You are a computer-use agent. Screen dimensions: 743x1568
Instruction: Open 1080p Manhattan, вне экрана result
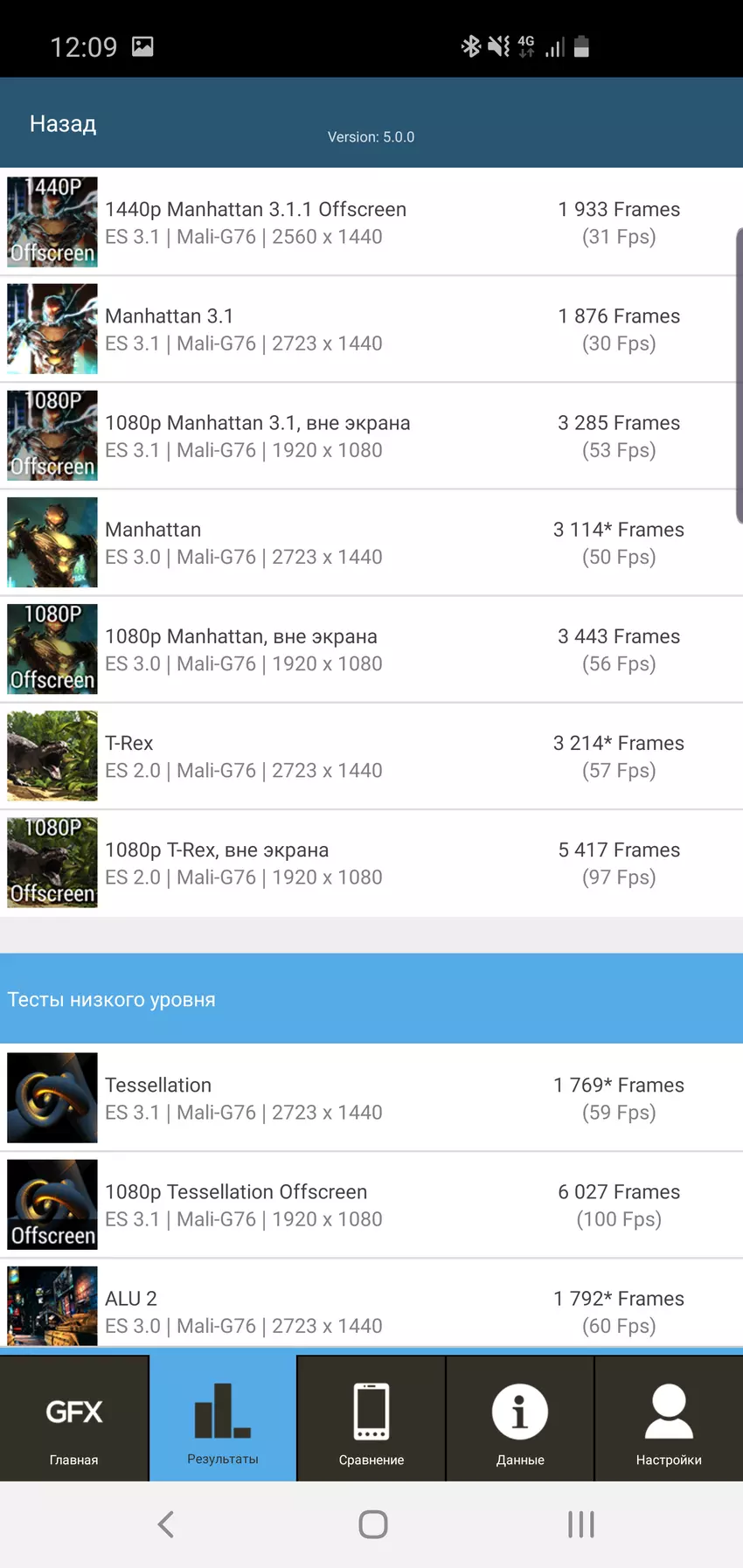[371, 649]
